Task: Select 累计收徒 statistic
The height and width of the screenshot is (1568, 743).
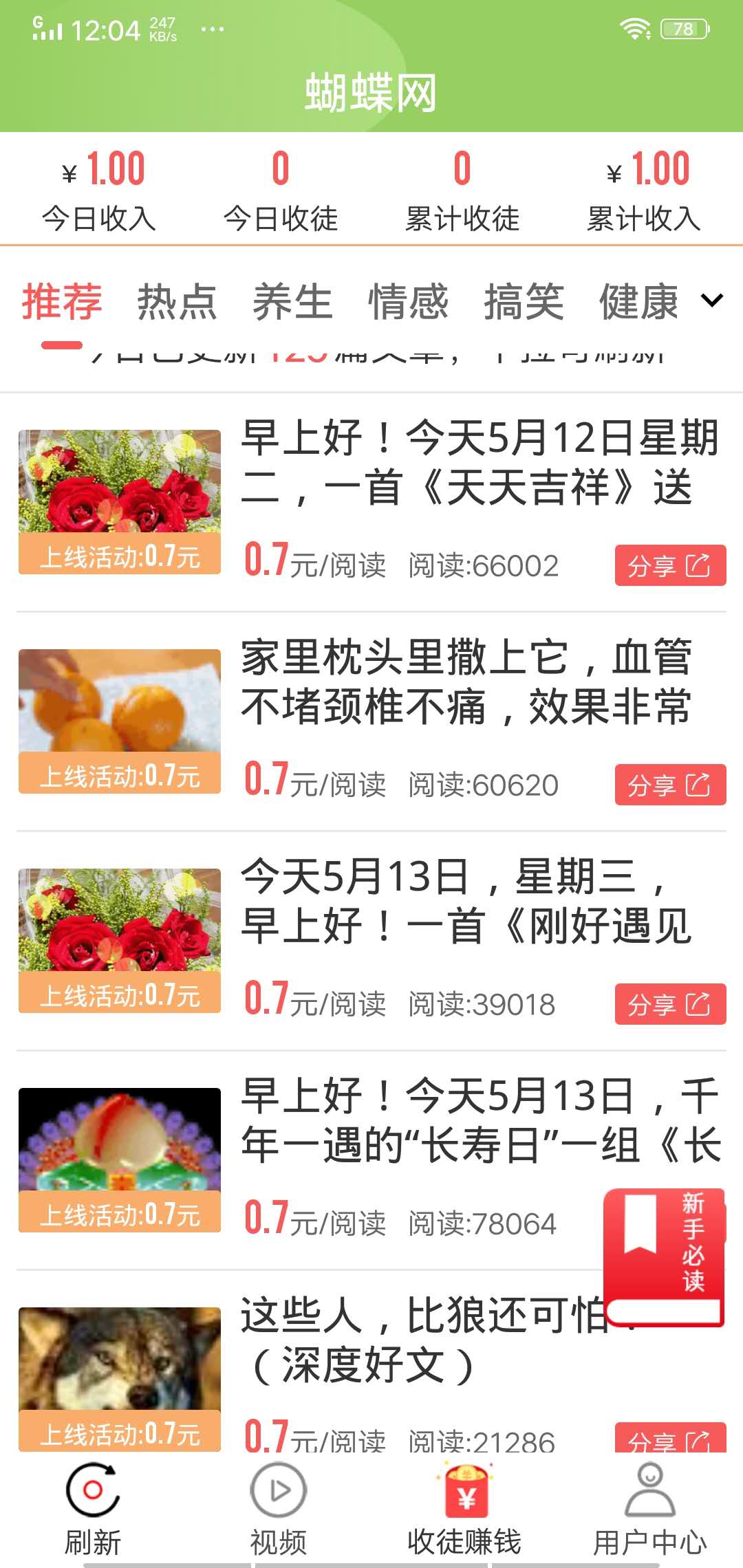Action: pos(462,193)
